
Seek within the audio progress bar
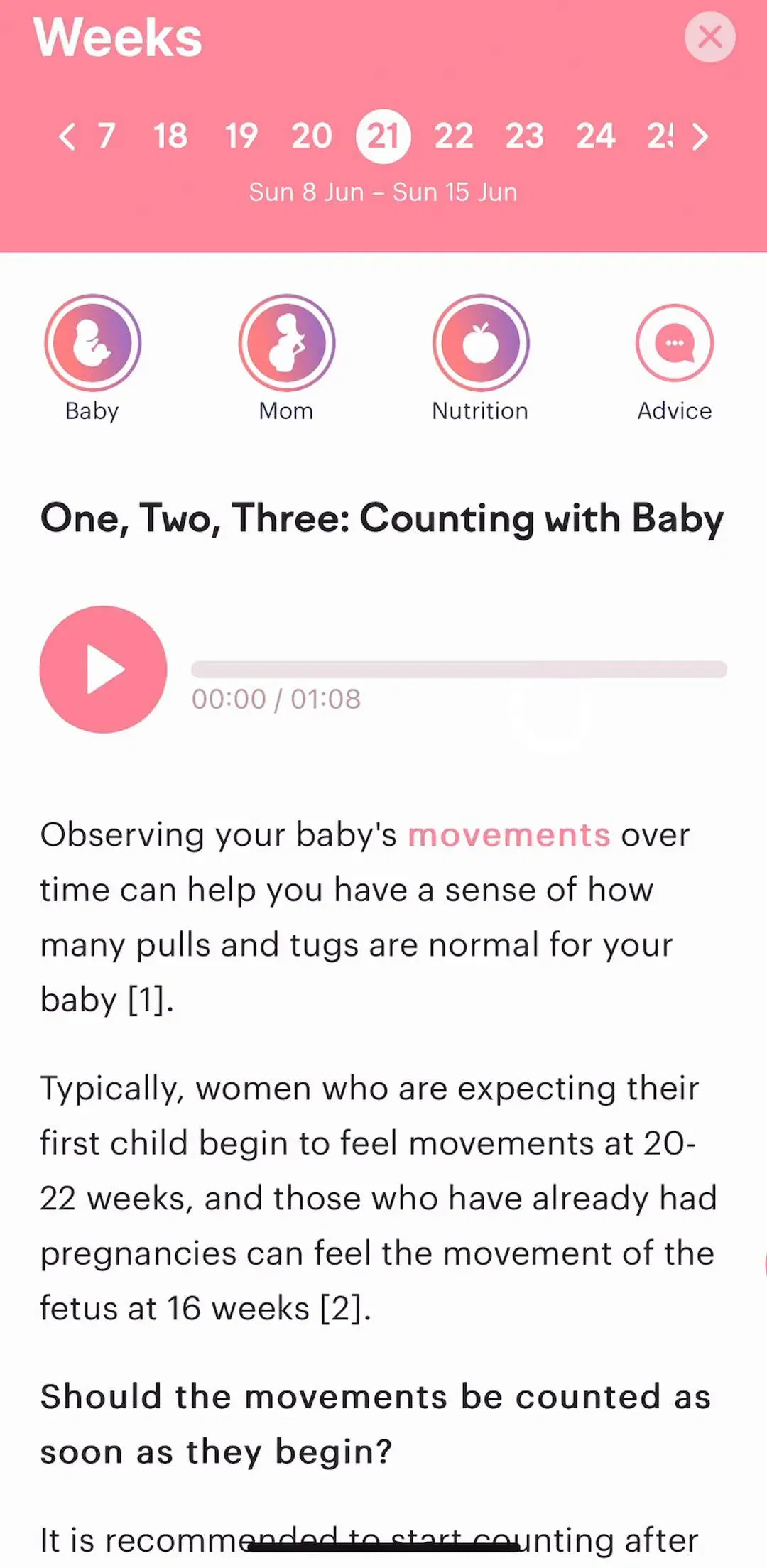pos(459,669)
